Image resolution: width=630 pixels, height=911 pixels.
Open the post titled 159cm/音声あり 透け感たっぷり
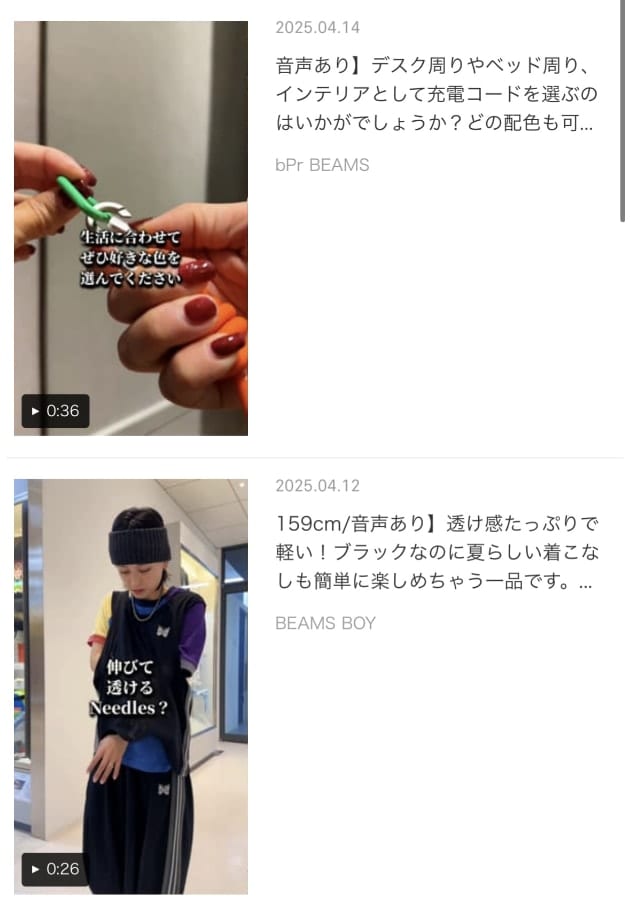[x=436, y=552]
